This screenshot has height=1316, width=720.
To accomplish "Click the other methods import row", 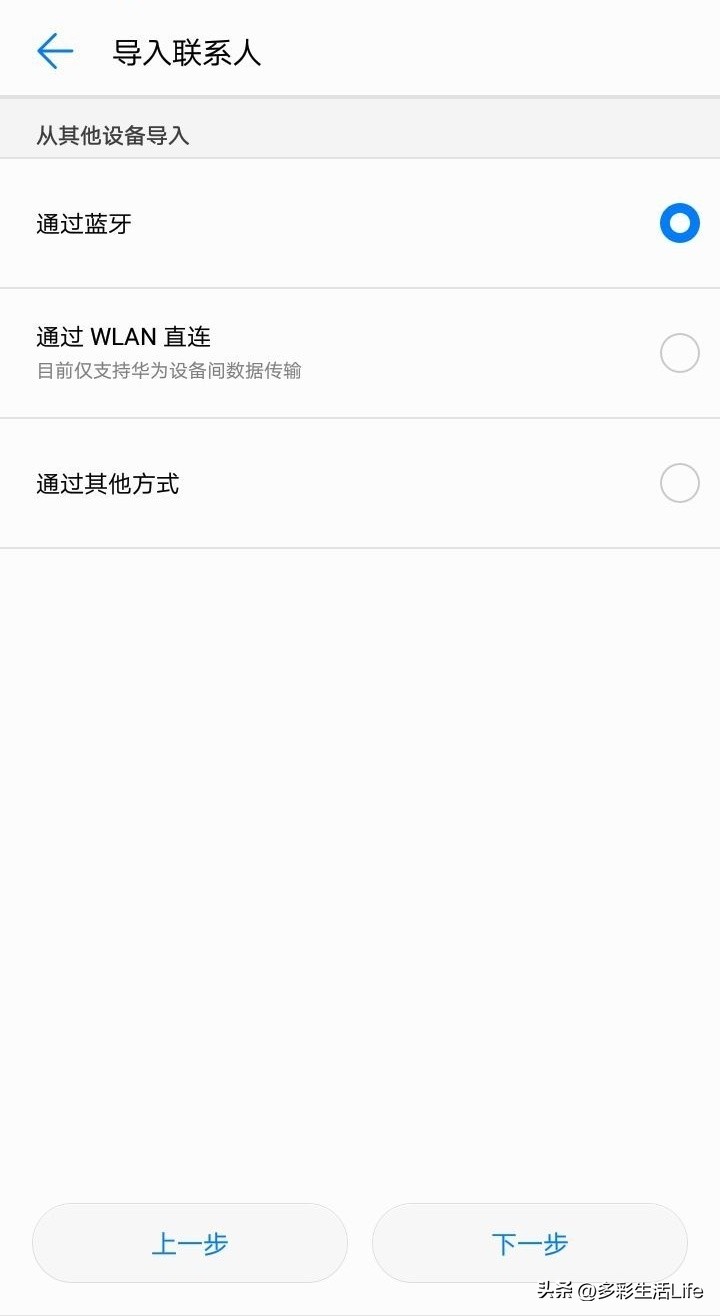I will pyautogui.click(x=300, y=483).
